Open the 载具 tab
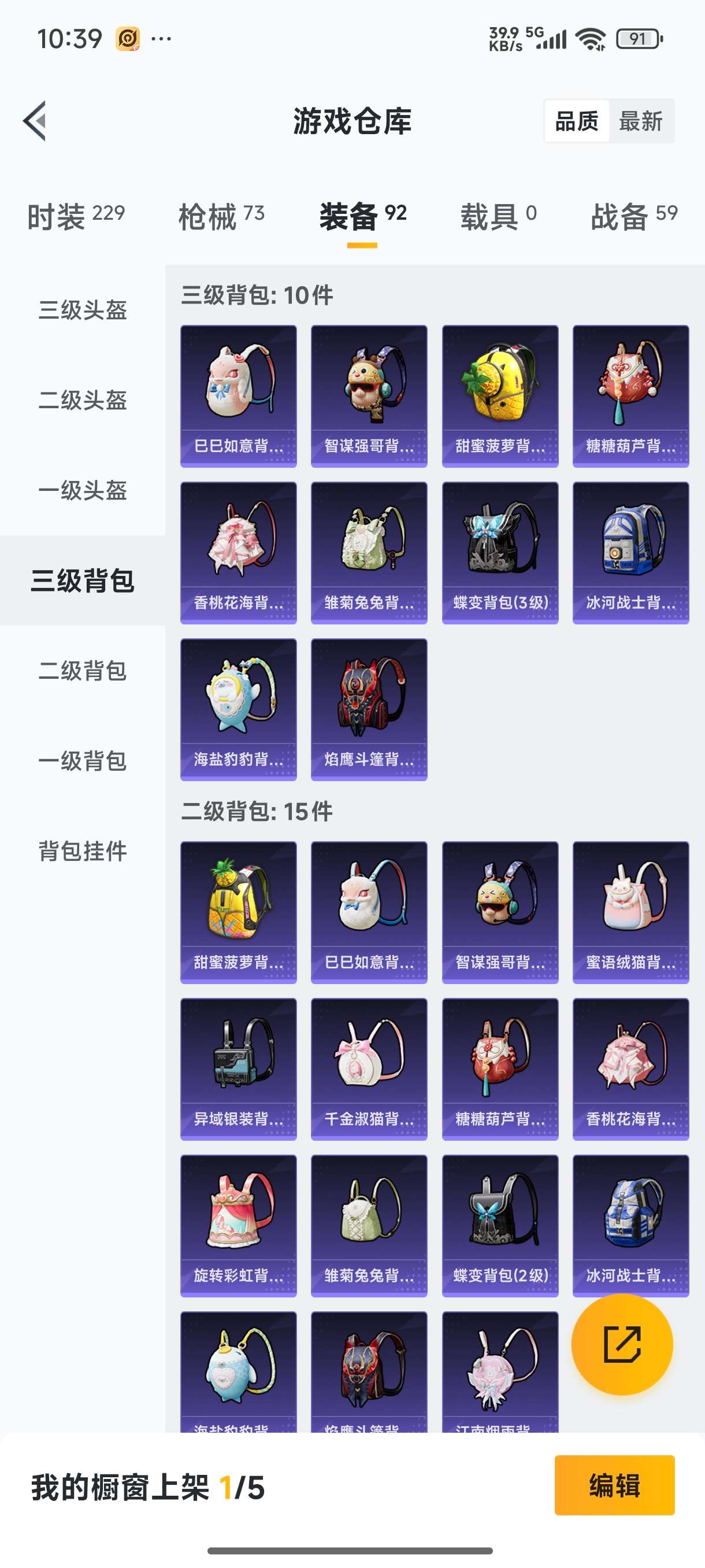This screenshot has height=1568, width=705. [x=498, y=216]
